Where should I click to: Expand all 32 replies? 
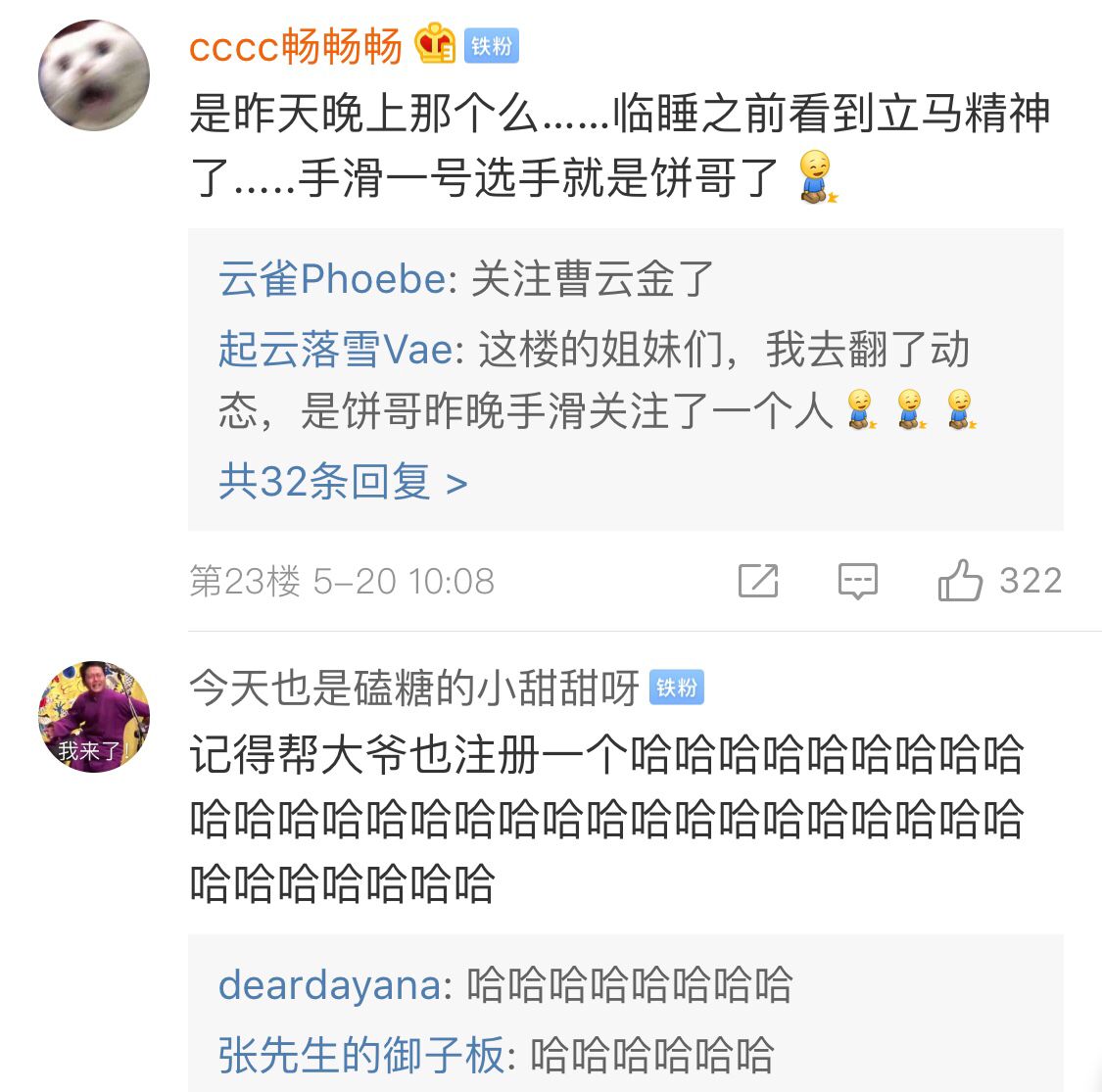tap(343, 482)
